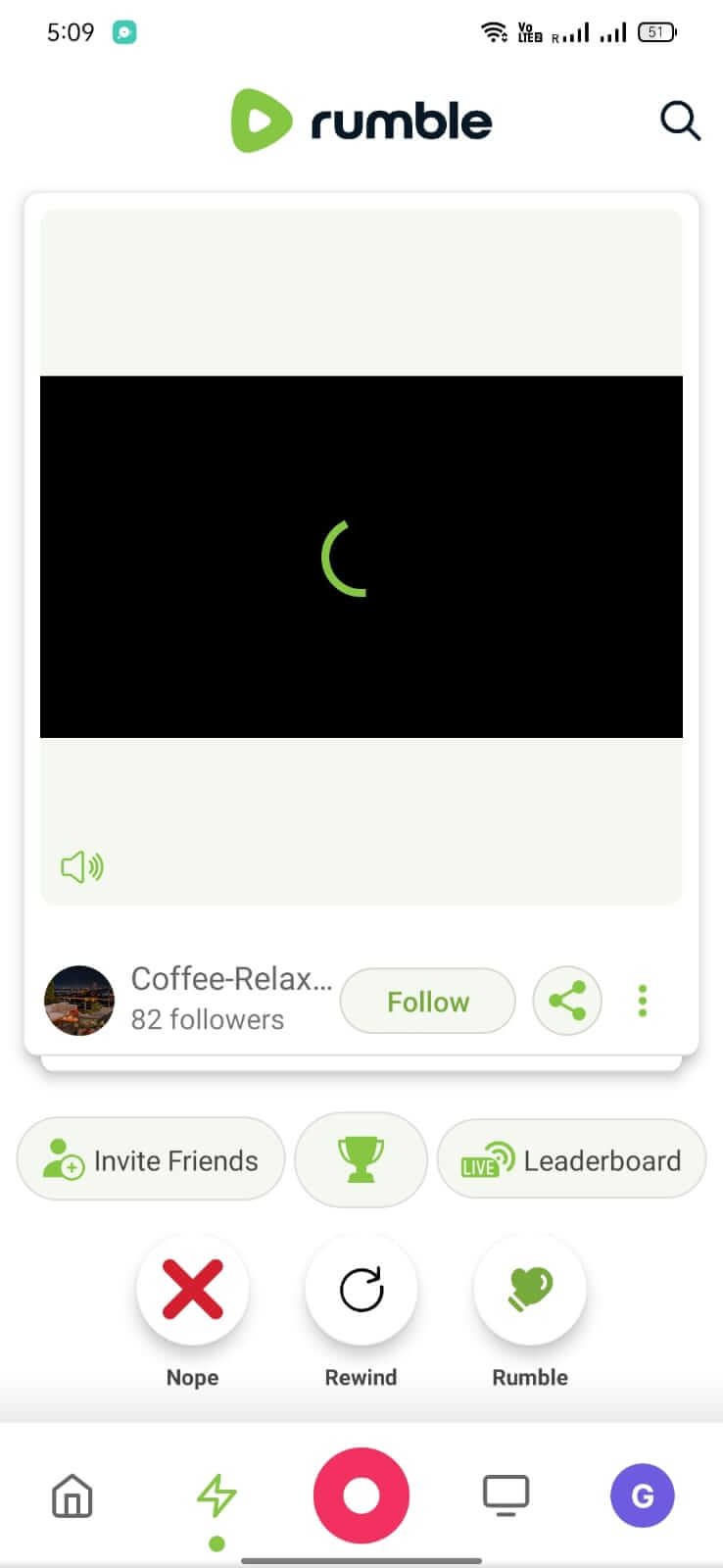Go to the Home tab

(72, 1496)
